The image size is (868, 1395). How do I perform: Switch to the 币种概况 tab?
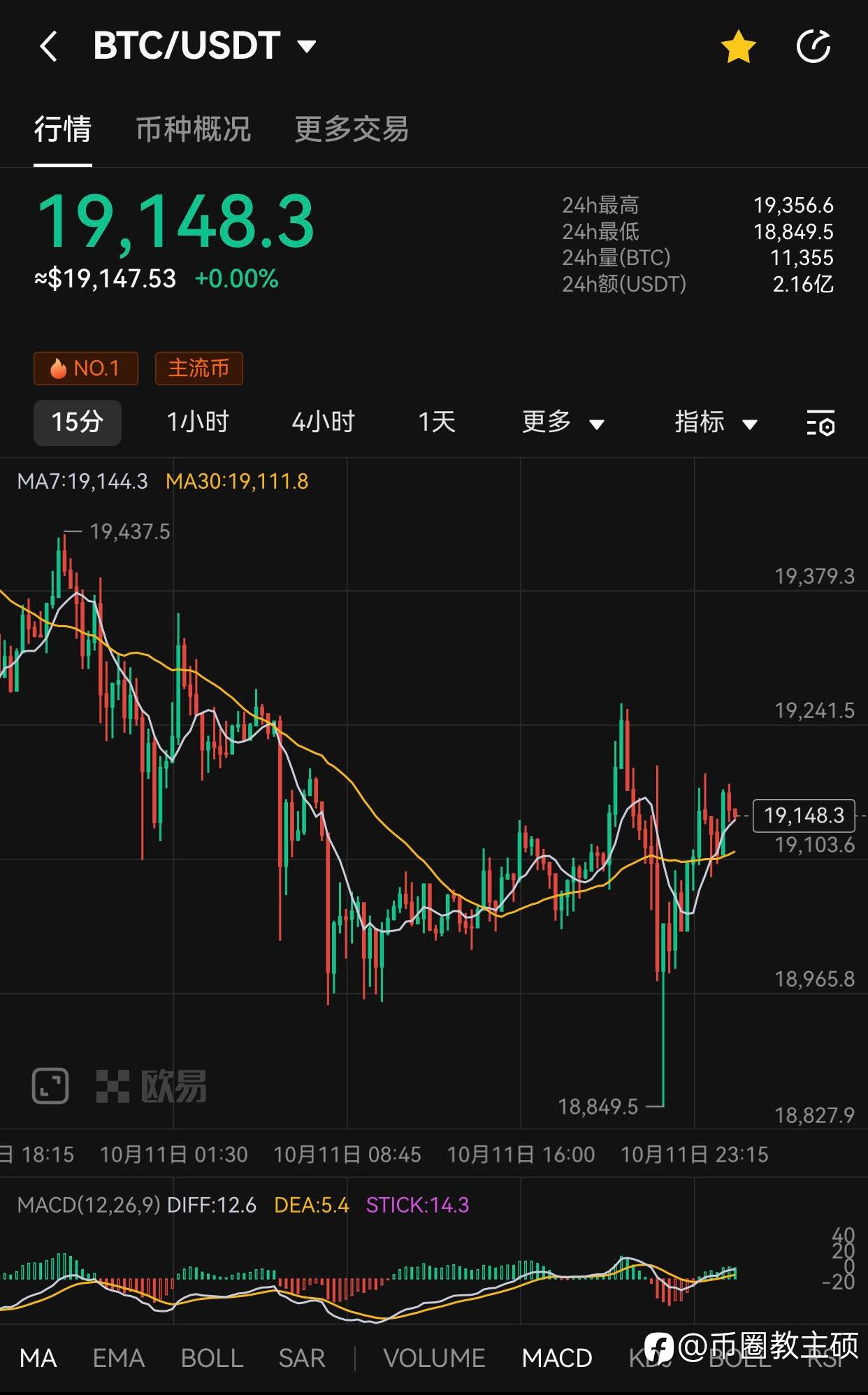coord(193,129)
